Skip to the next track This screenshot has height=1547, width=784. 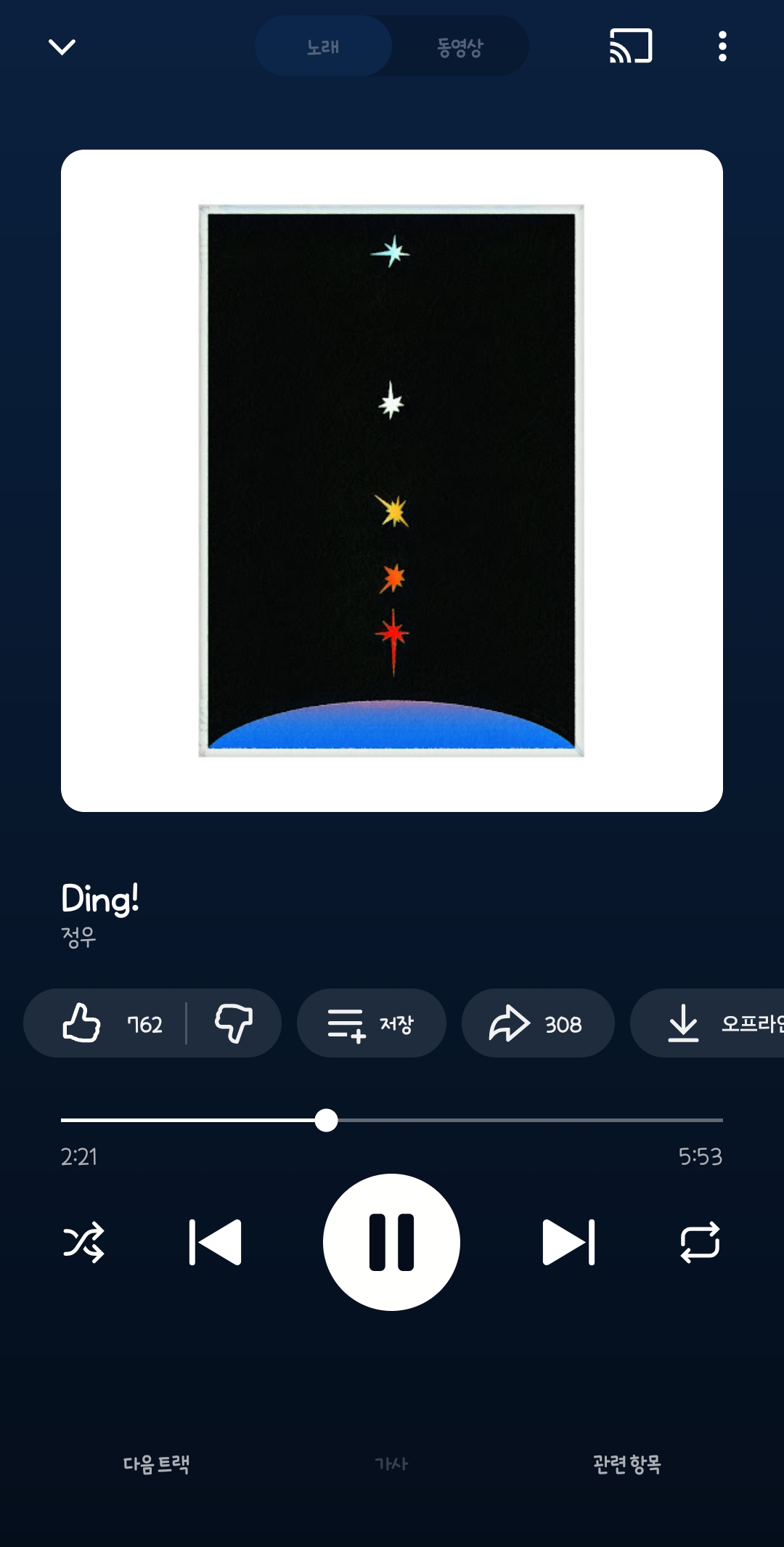pos(568,1242)
